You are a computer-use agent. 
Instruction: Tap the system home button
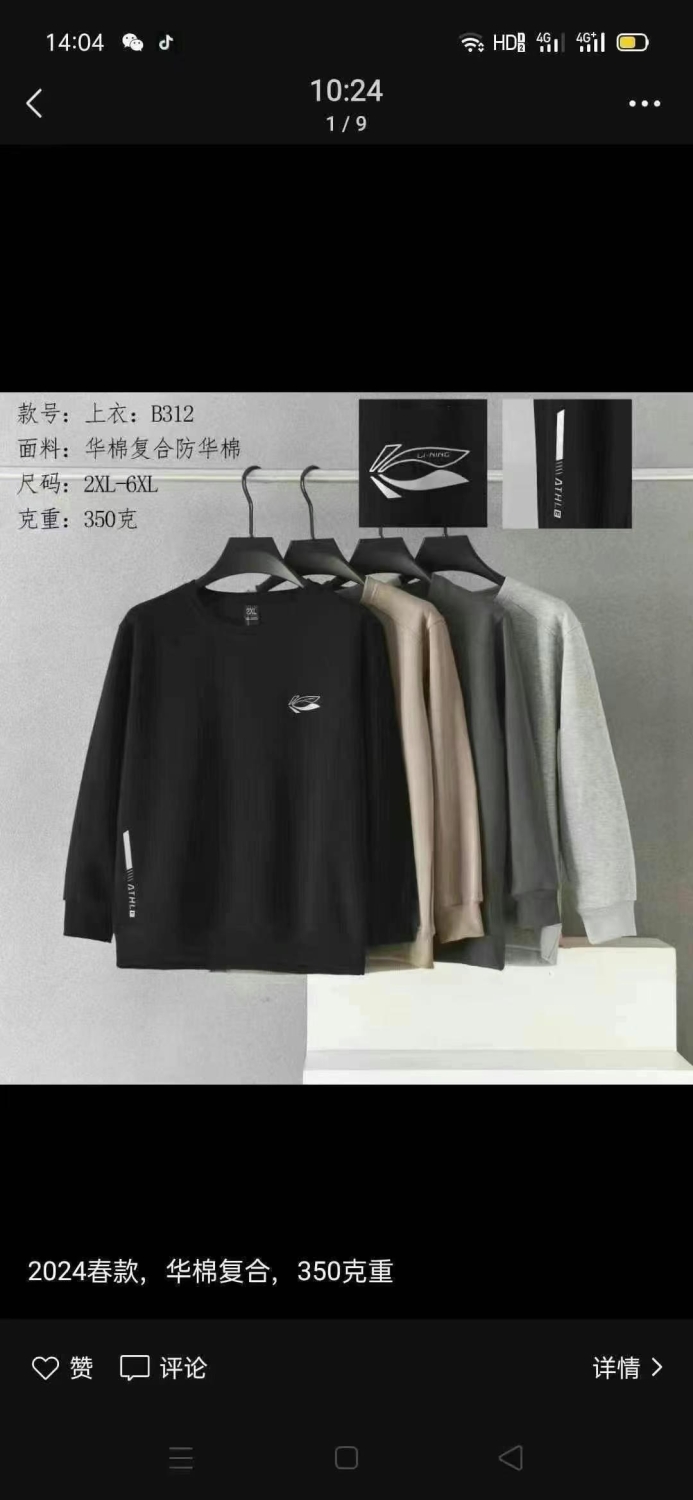tap(346, 1458)
